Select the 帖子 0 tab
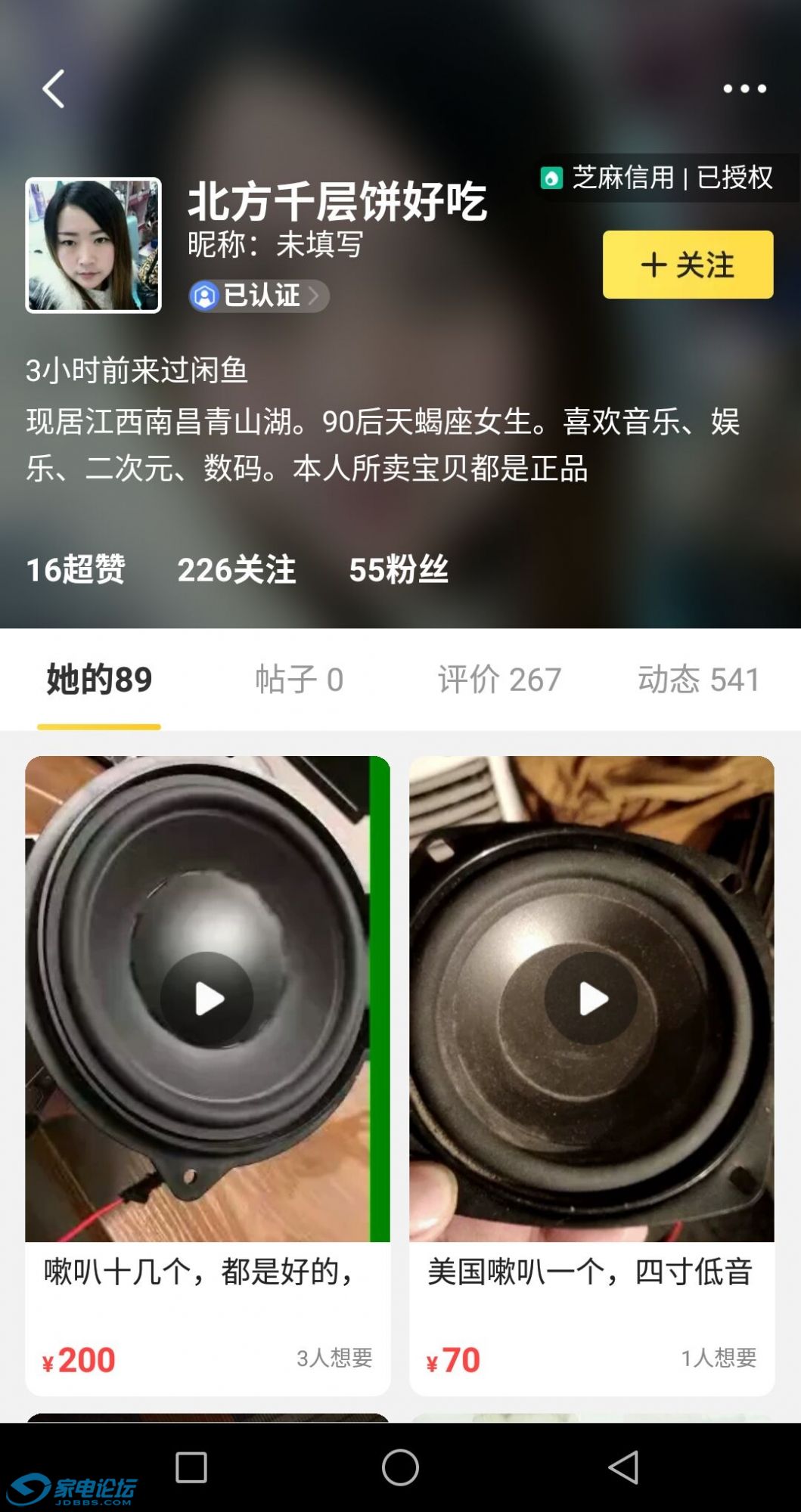801x1512 pixels. point(300,680)
